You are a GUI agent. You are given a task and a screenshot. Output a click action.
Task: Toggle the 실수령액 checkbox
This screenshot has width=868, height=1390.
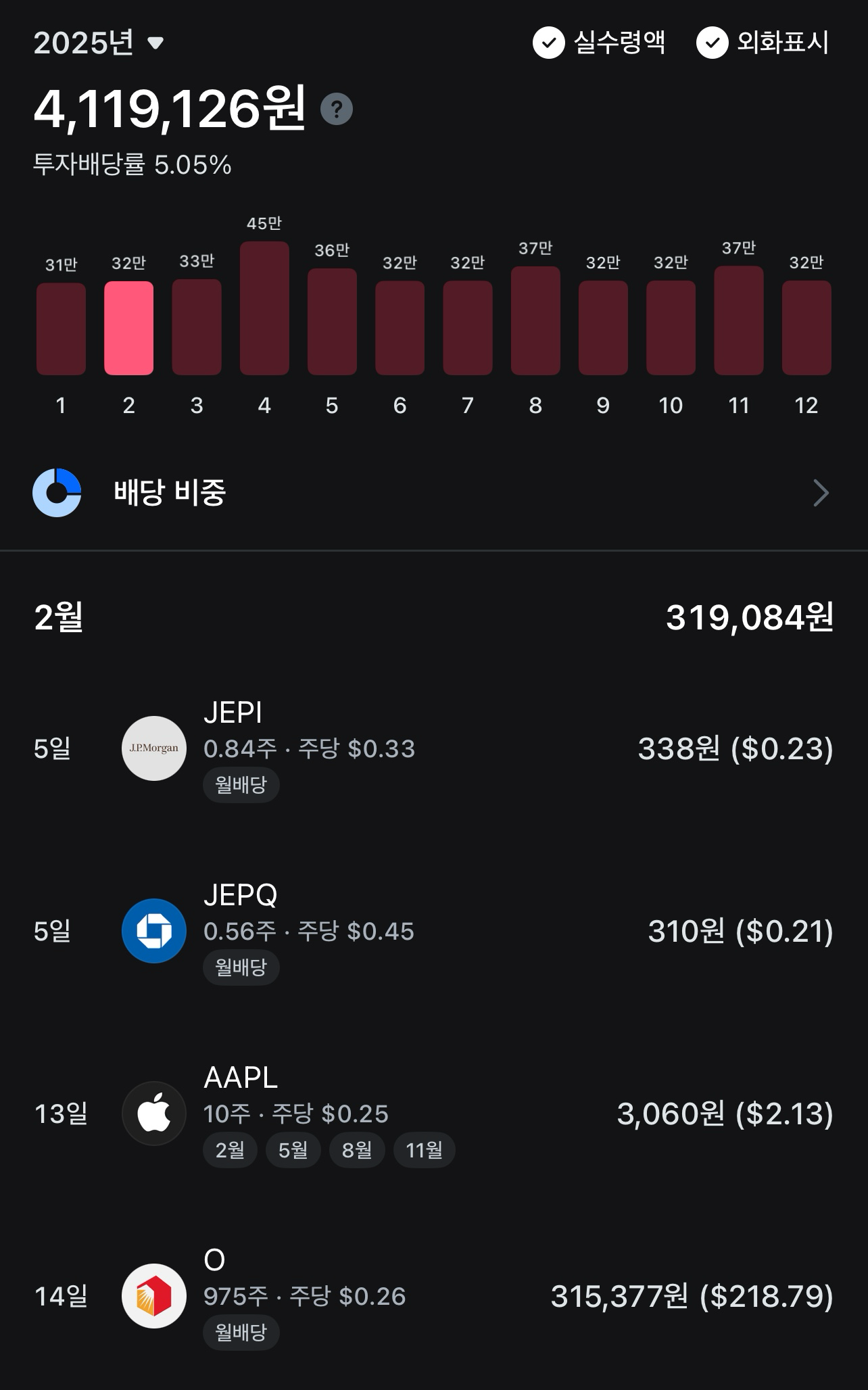point(599,43)
